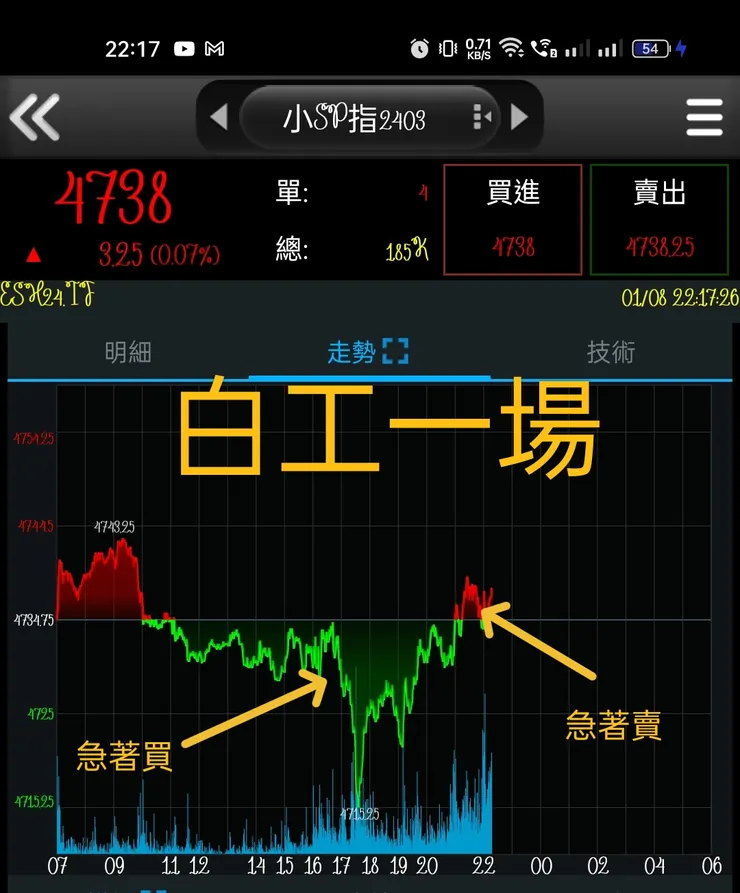Click the back navigation double-arrow icon
Screen dimensions: 740x893
[37, 117]
